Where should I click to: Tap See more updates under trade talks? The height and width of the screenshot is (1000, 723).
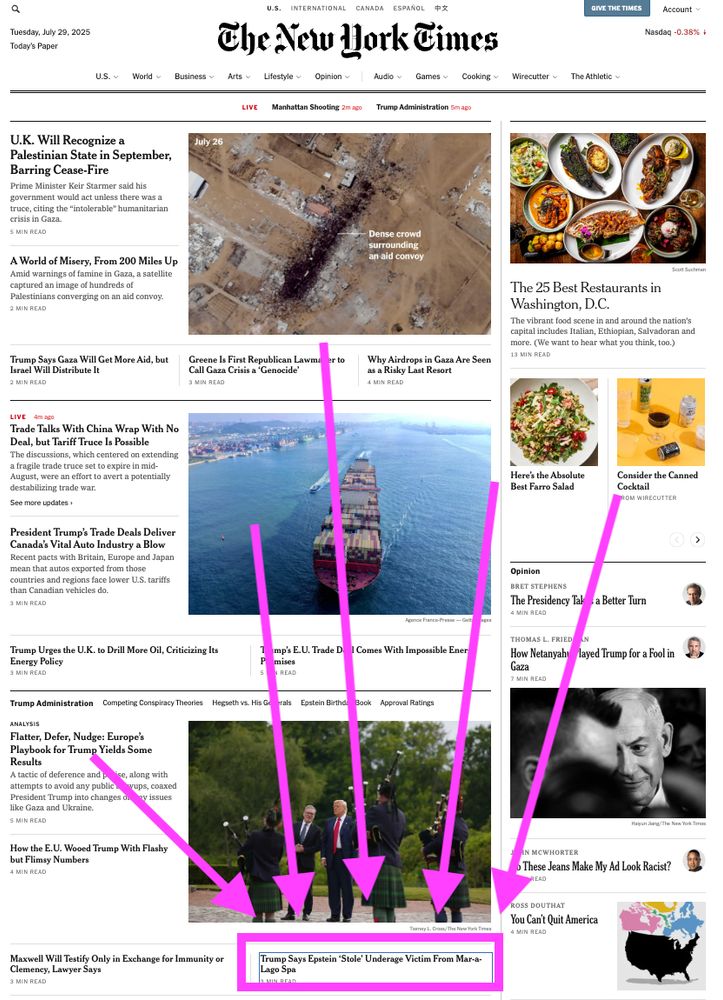coord(41,502)
